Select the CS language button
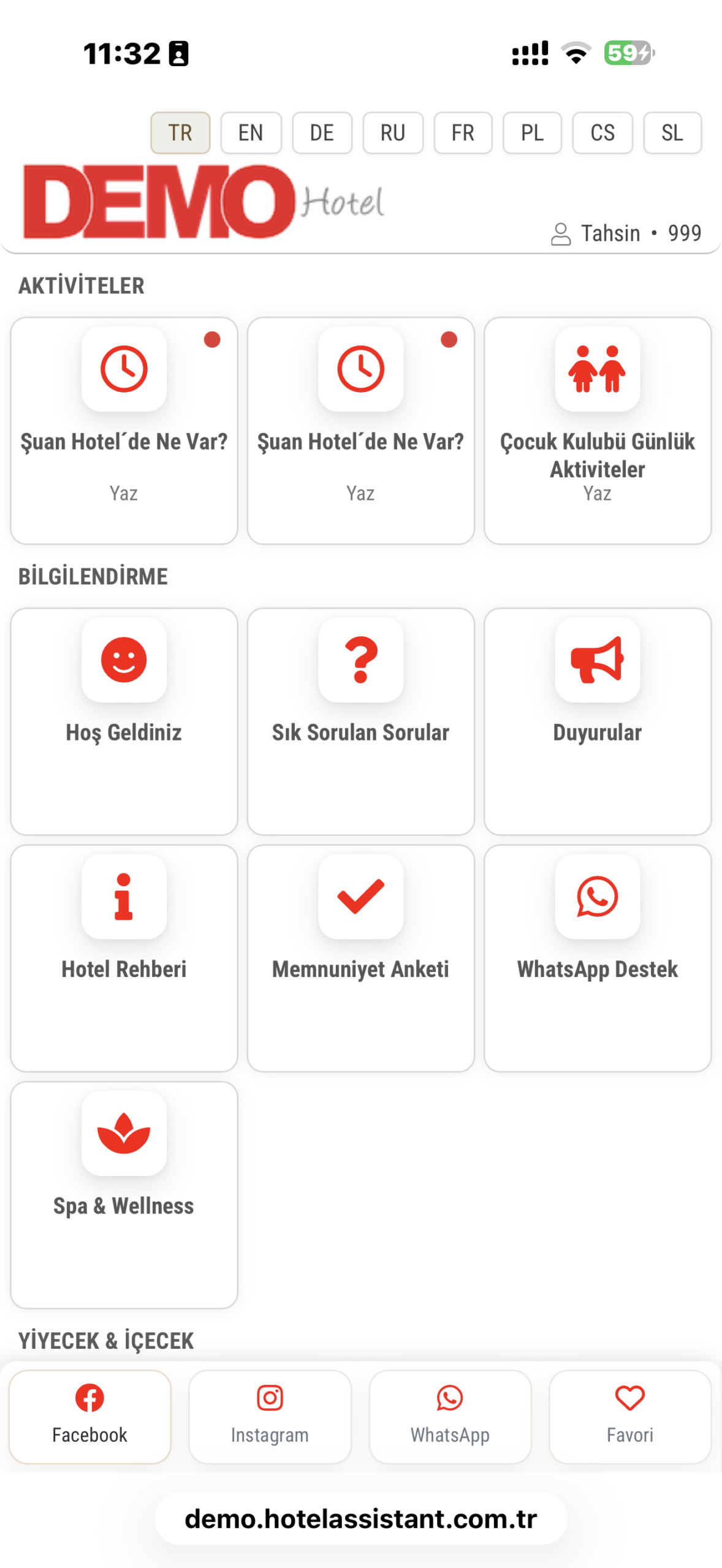 point(602,132)
